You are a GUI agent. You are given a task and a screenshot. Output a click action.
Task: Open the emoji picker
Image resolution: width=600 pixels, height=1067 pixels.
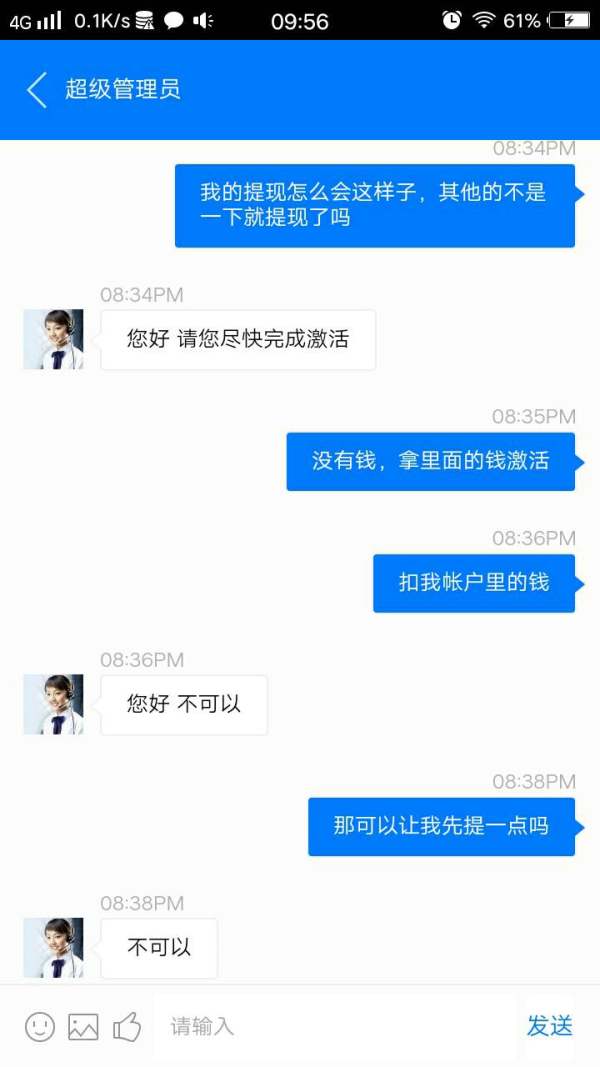[40, 1026]
